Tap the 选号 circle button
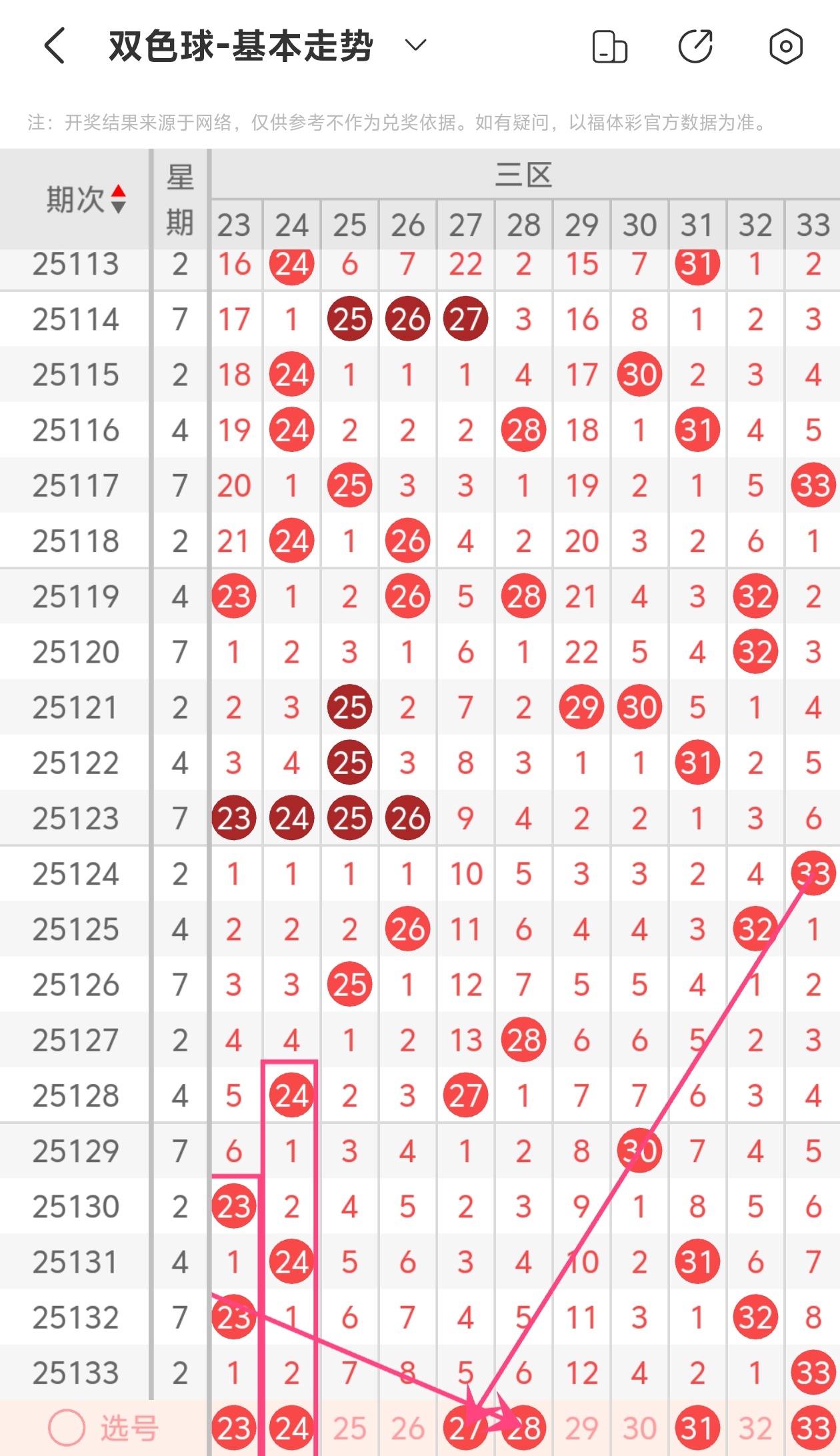 coord(67,1428)
